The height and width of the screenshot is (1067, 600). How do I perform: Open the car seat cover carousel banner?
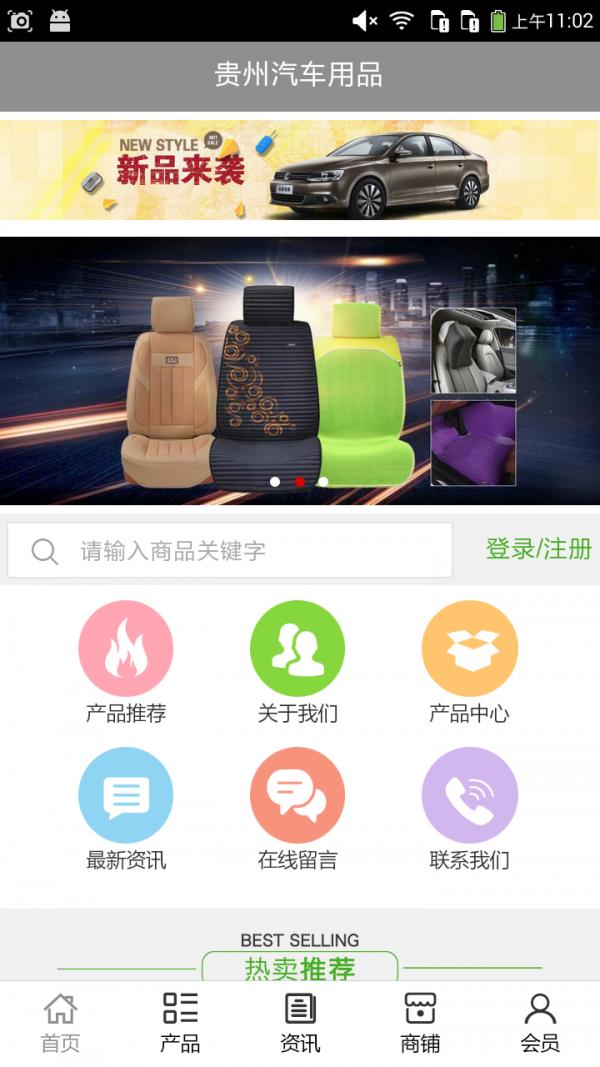pyautogui.click(x=300, y=370)
